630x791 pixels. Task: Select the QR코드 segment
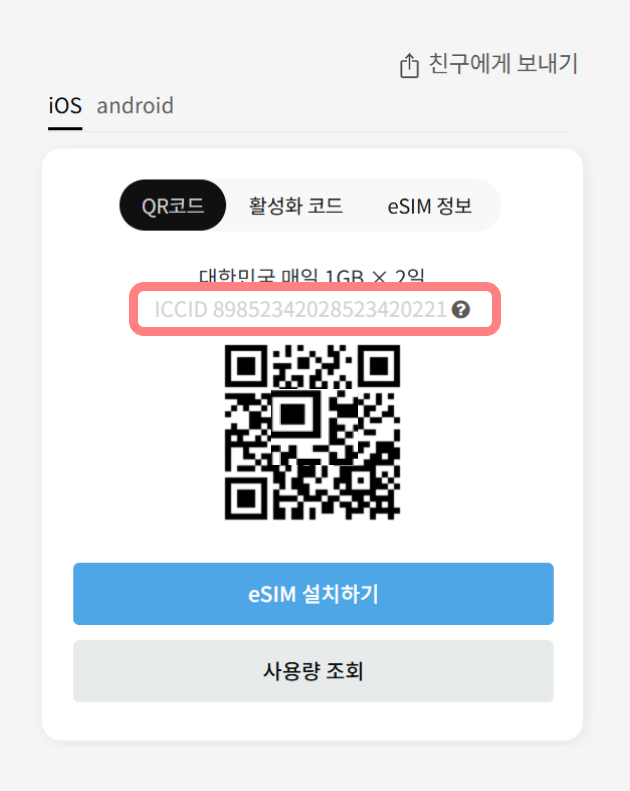tap(172, 206)
